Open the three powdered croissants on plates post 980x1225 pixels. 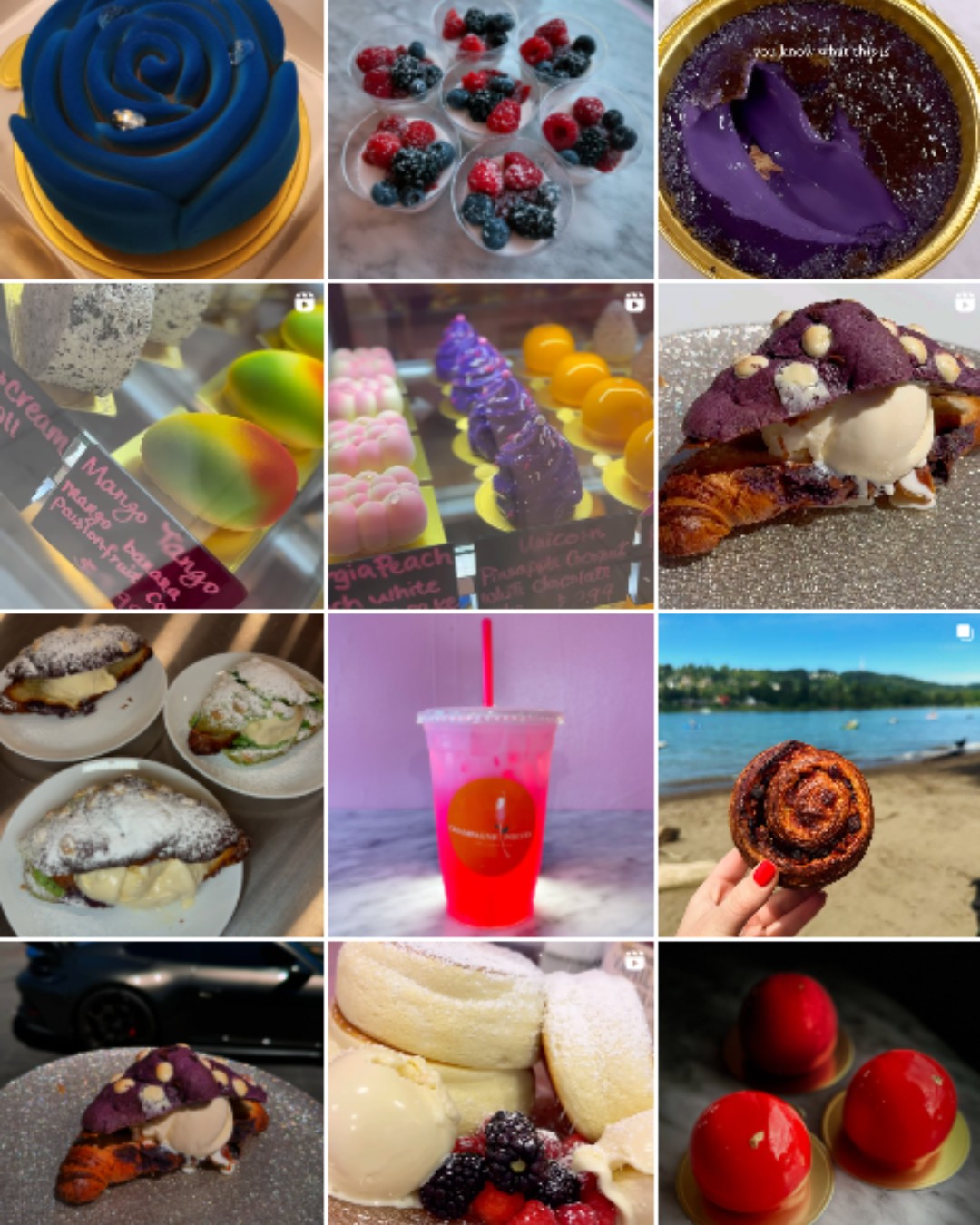(x=162, y=774)
